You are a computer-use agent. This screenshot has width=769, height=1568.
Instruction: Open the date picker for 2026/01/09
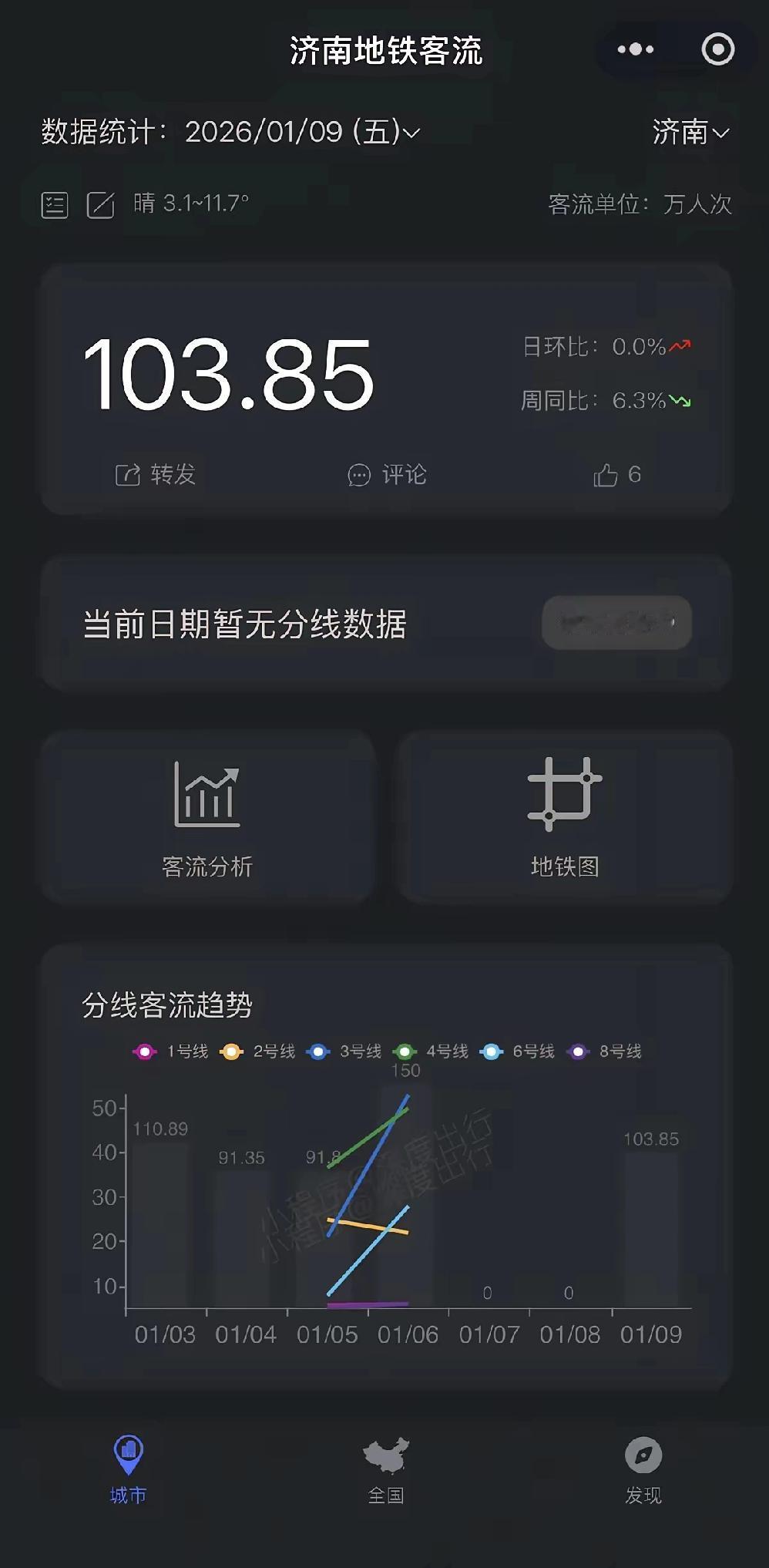click(299, 133)
